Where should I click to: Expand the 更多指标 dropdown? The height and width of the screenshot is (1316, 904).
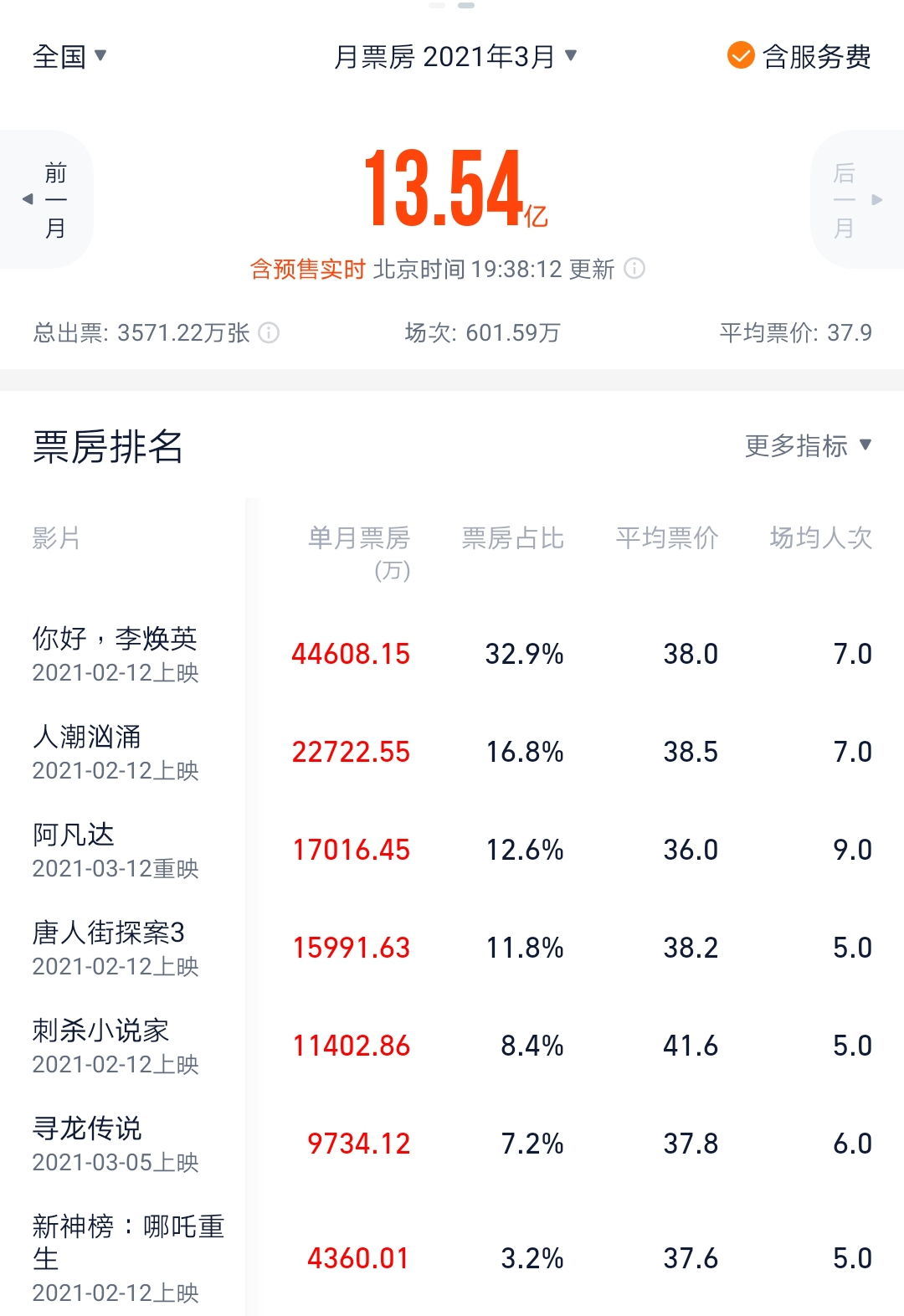click(x=808, y=445)
